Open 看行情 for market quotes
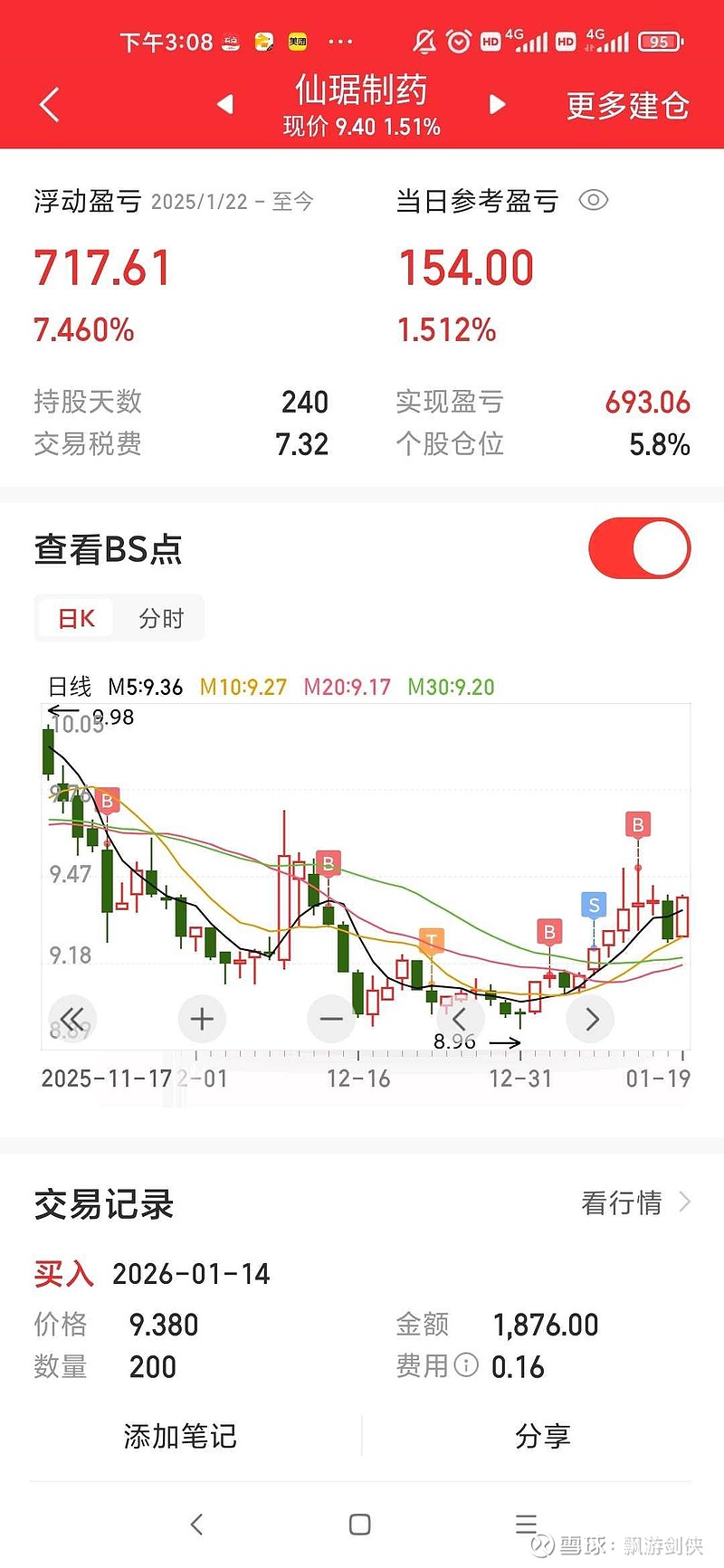Screen dimensions: 724x1568 pos(635,1202)
